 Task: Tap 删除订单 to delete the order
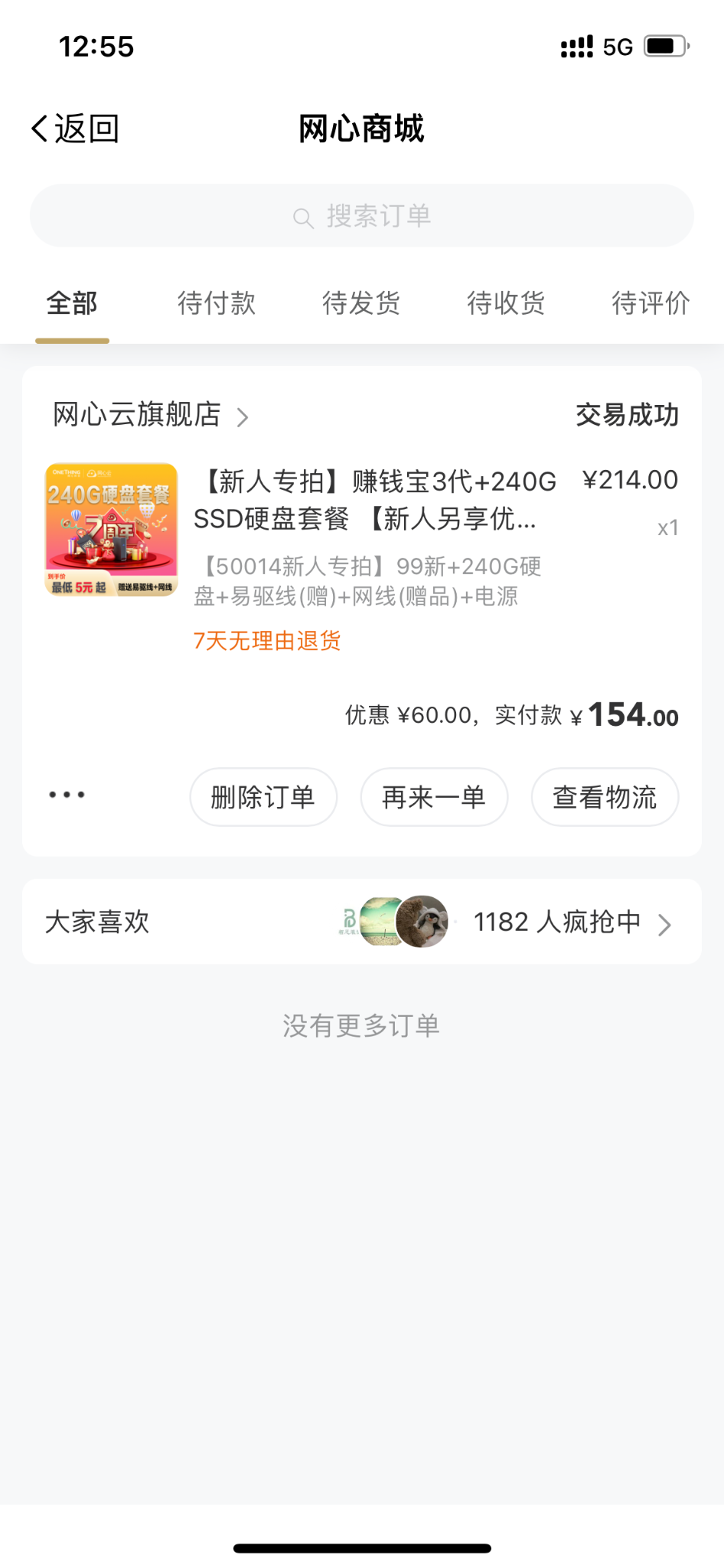pyautogui.click(x=263, y=798)
